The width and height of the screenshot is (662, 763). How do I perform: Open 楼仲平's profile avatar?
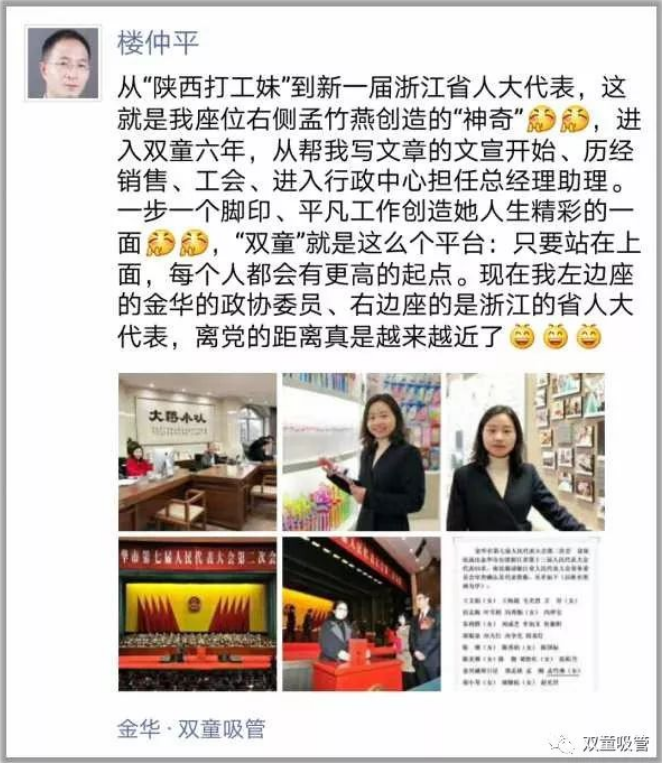pyautogui.click(x=63, y=63)
